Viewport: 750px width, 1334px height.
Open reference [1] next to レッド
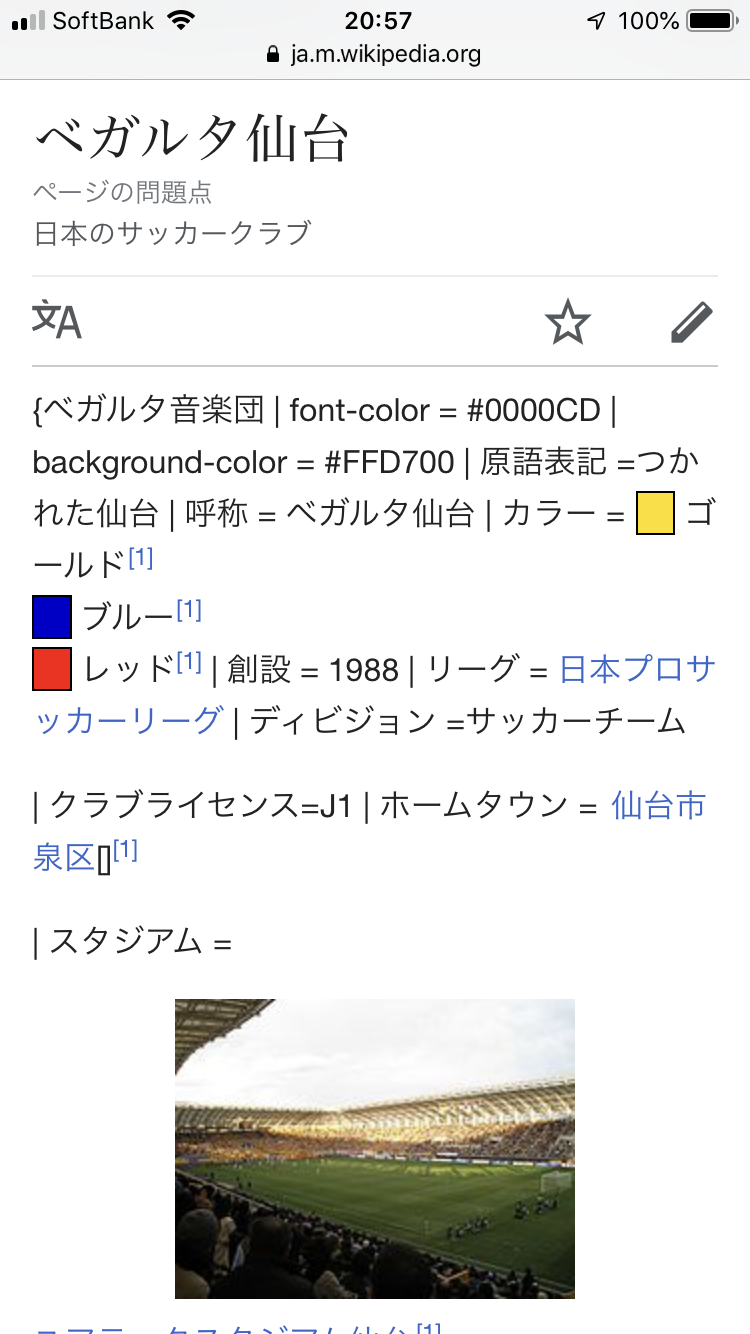189,661
